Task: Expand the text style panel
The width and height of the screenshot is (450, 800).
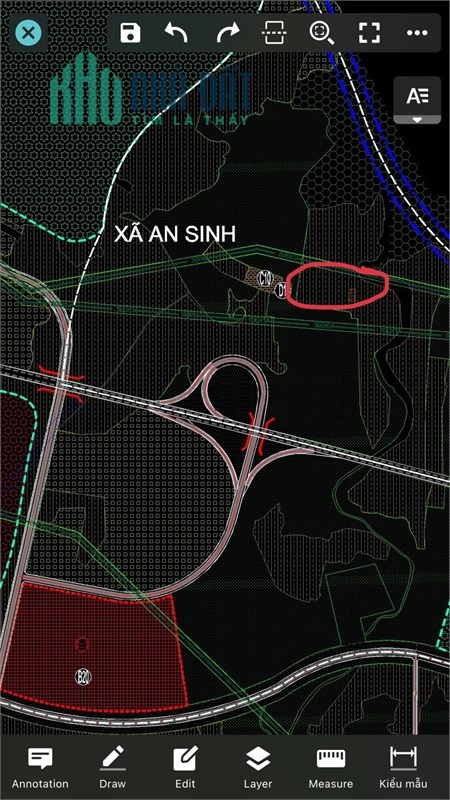Action: tap(417, 100)
